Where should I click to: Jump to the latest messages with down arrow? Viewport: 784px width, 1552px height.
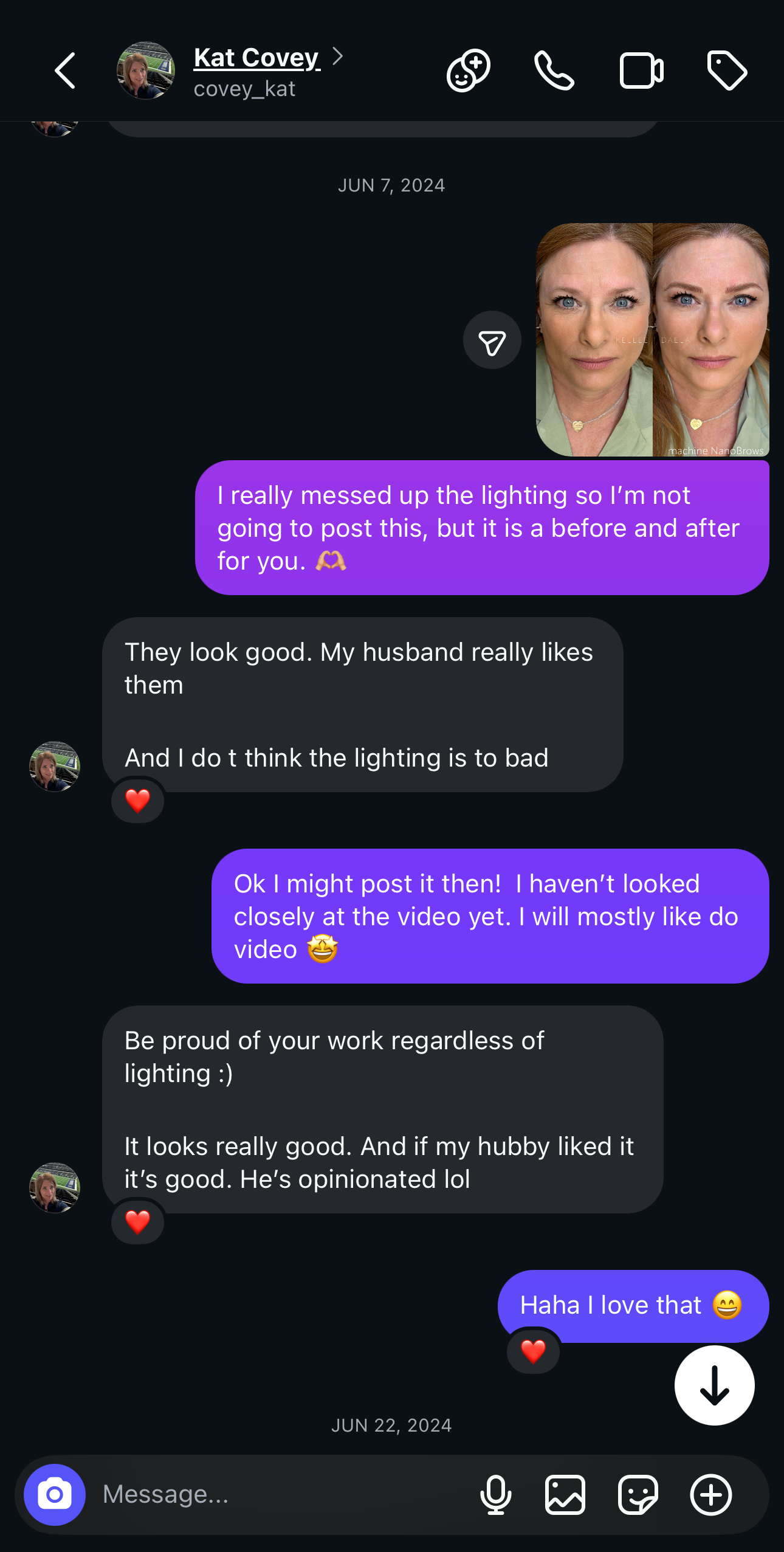click(x=714, y=1385)
